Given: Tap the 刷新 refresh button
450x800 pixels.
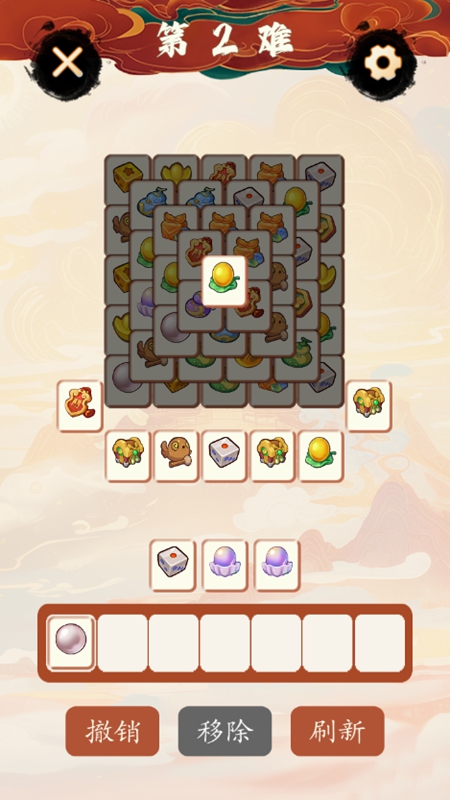Looking at the screenshot, I should point(337,731).
